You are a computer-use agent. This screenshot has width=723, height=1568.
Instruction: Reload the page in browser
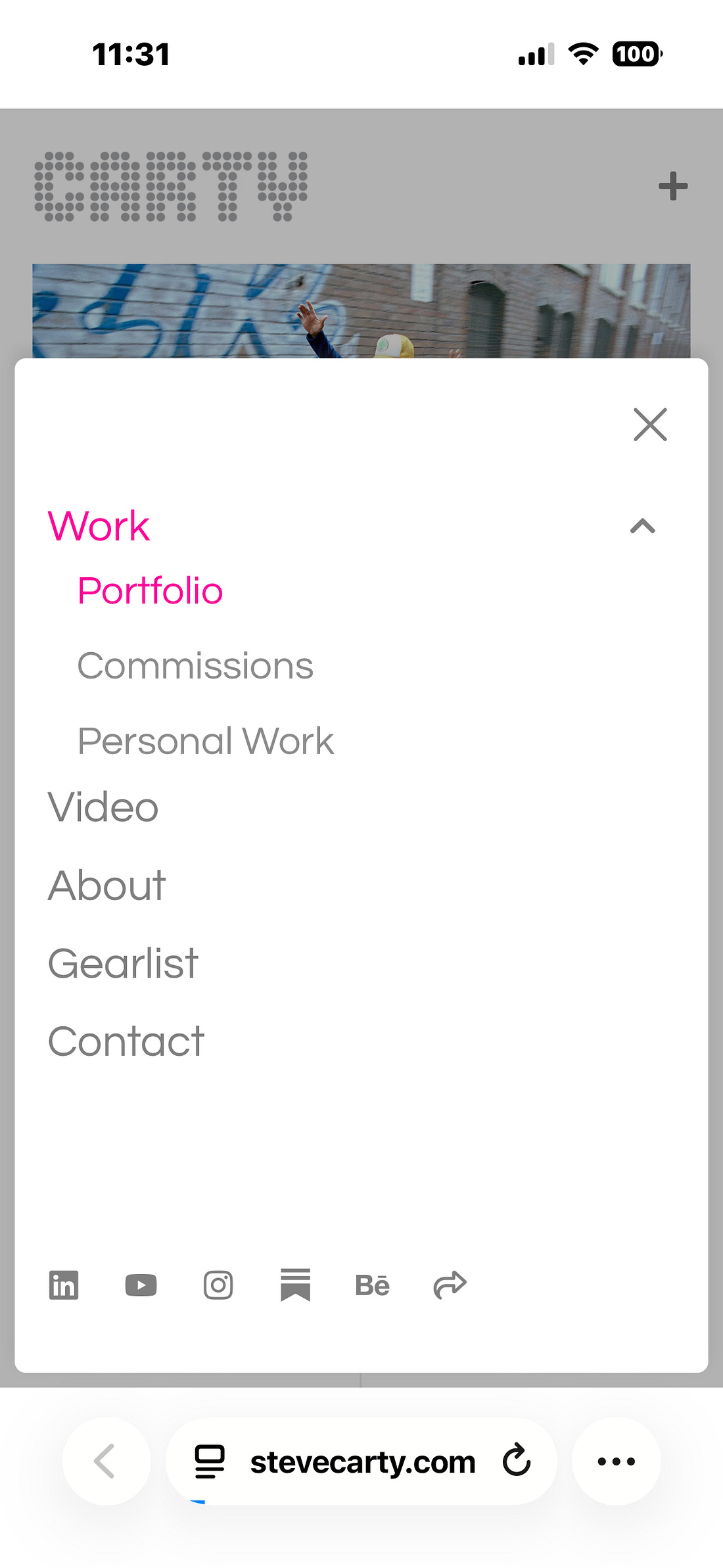(x=517, y=1461)
